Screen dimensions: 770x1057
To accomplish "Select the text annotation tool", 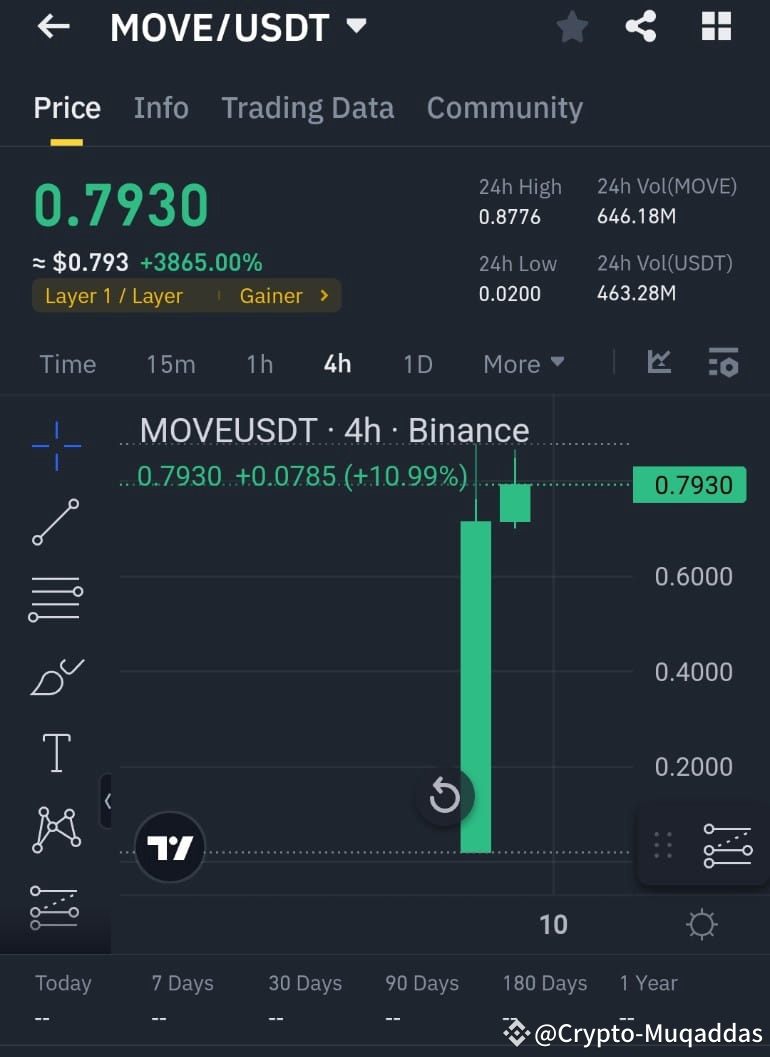I will tap(55, 752).
